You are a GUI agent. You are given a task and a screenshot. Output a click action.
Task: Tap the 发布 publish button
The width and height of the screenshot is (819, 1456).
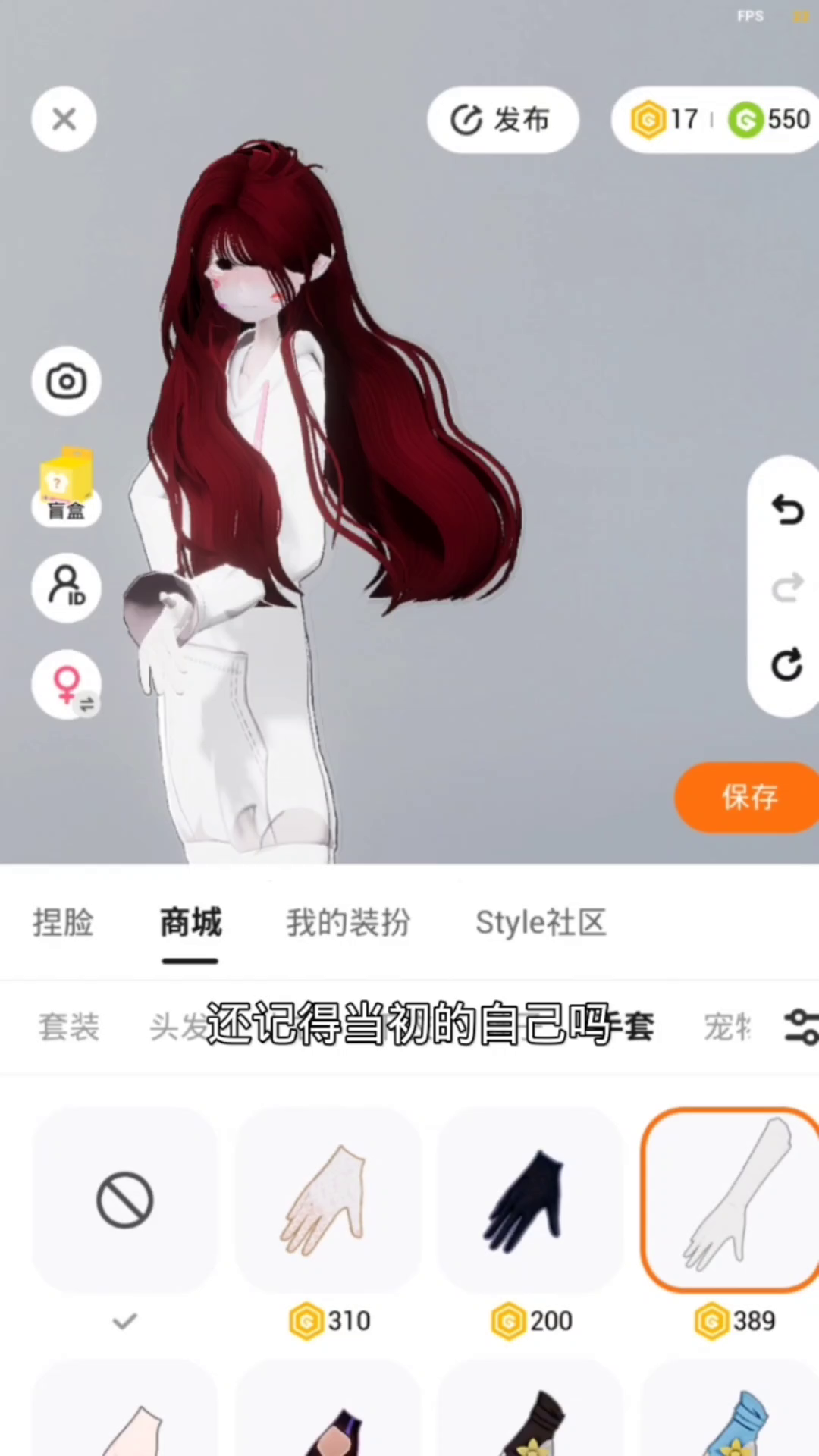pyautogui.click(x=503, y=120)
